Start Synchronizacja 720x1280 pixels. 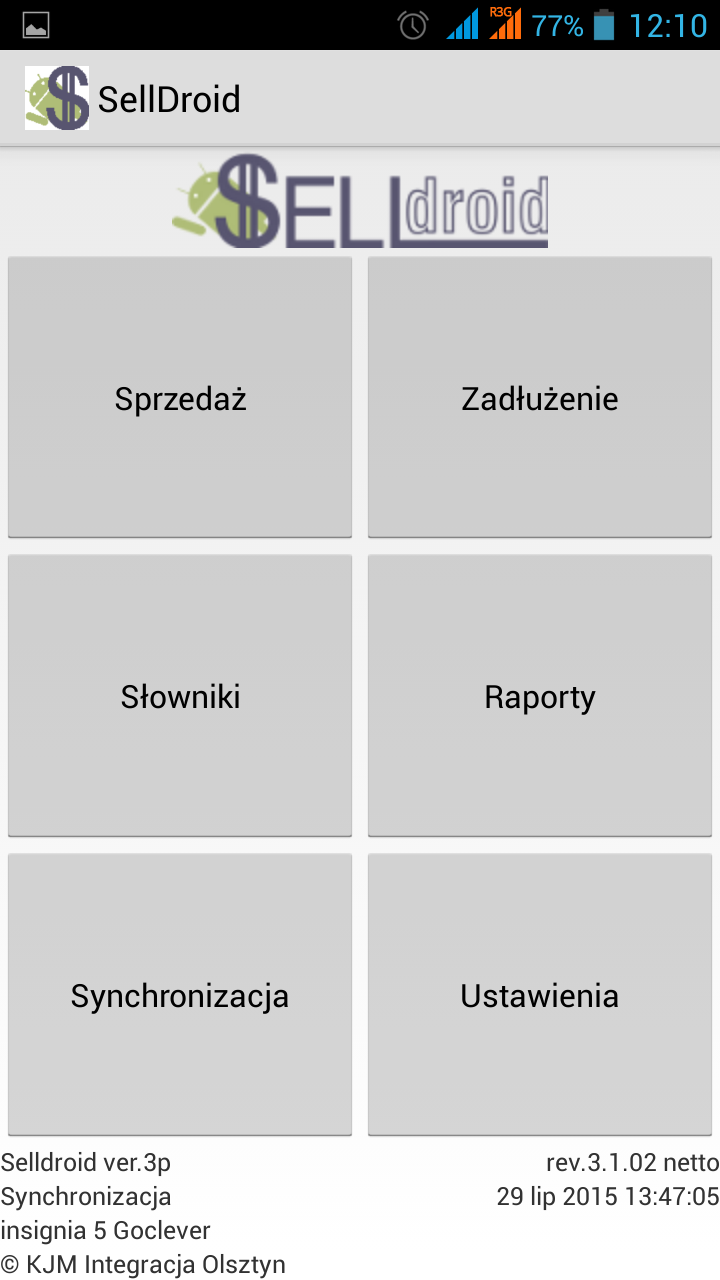pos(180,994)
